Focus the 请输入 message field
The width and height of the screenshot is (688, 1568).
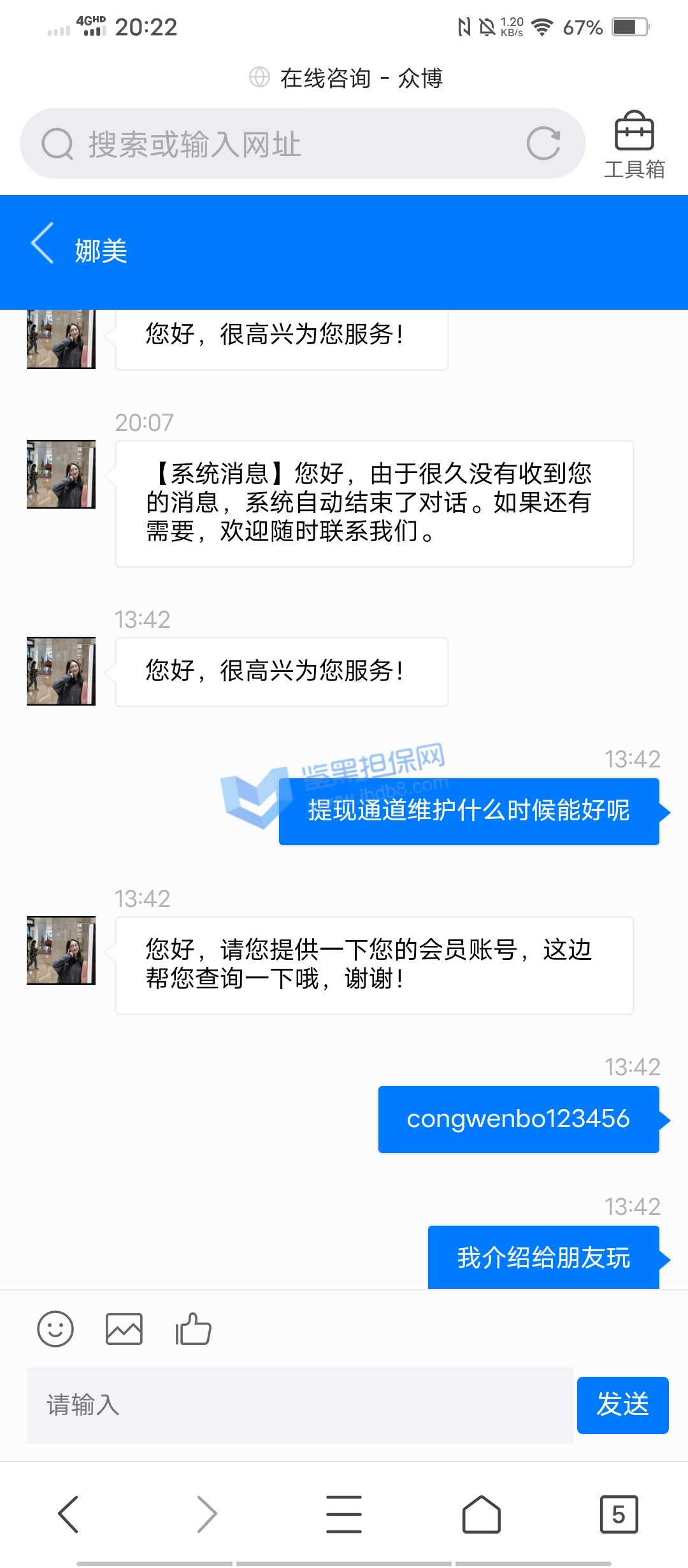pyautogui.click(x=299, y=1405)
